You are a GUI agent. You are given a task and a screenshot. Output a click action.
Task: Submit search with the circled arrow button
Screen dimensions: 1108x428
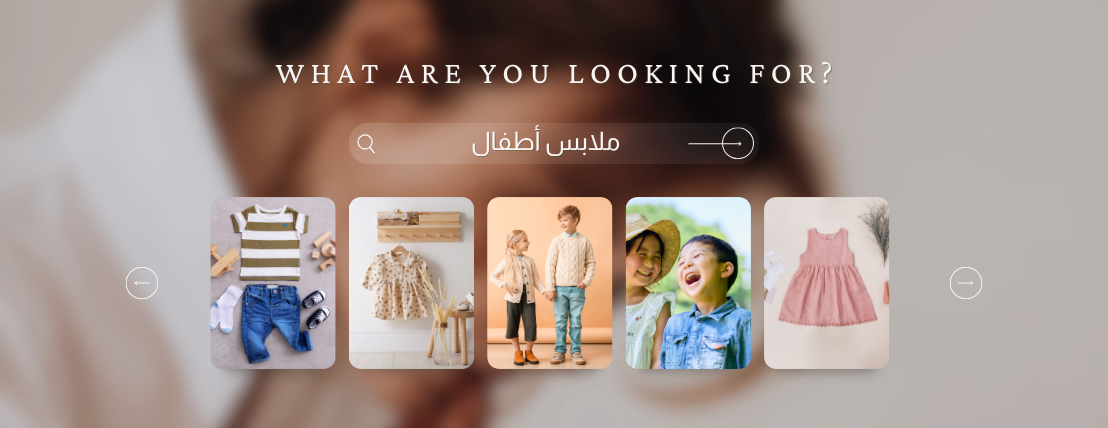[x=736, y=143]
